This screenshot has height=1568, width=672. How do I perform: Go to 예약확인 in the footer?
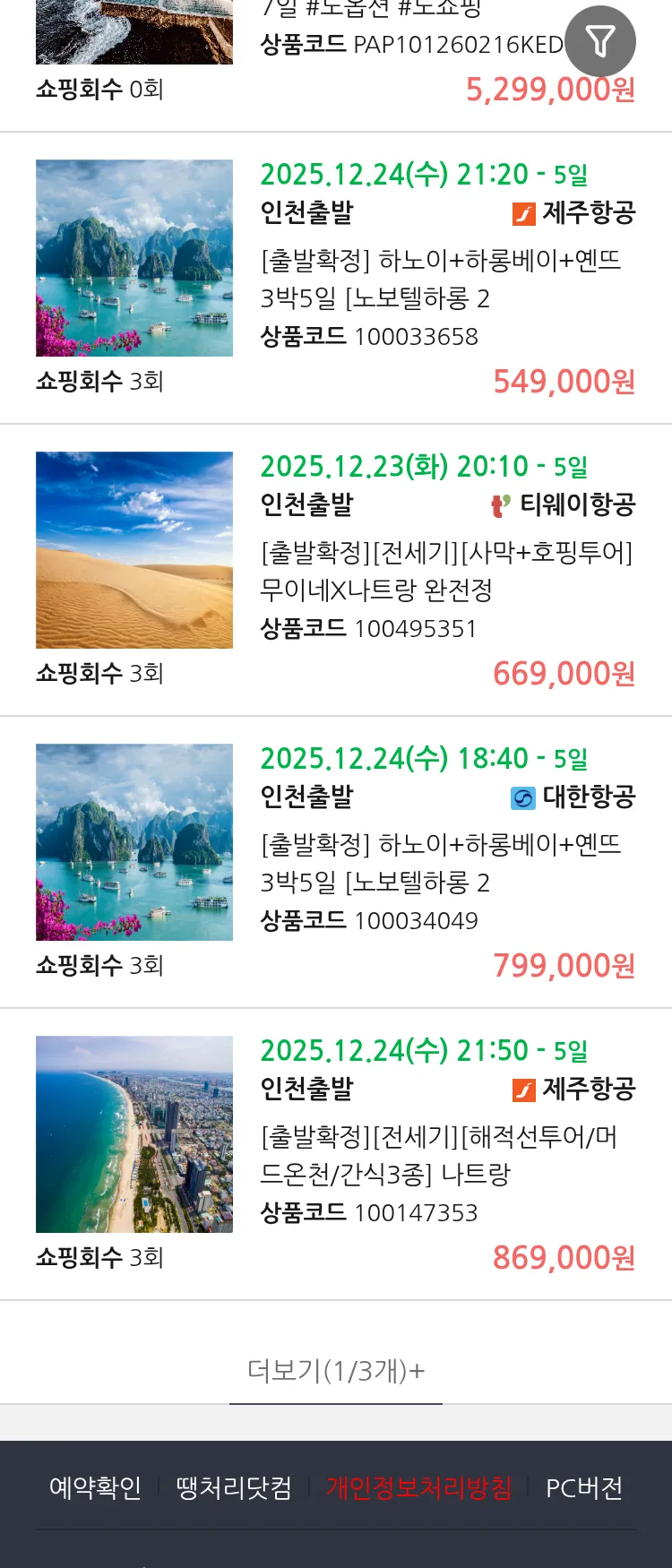point(95,1488)
